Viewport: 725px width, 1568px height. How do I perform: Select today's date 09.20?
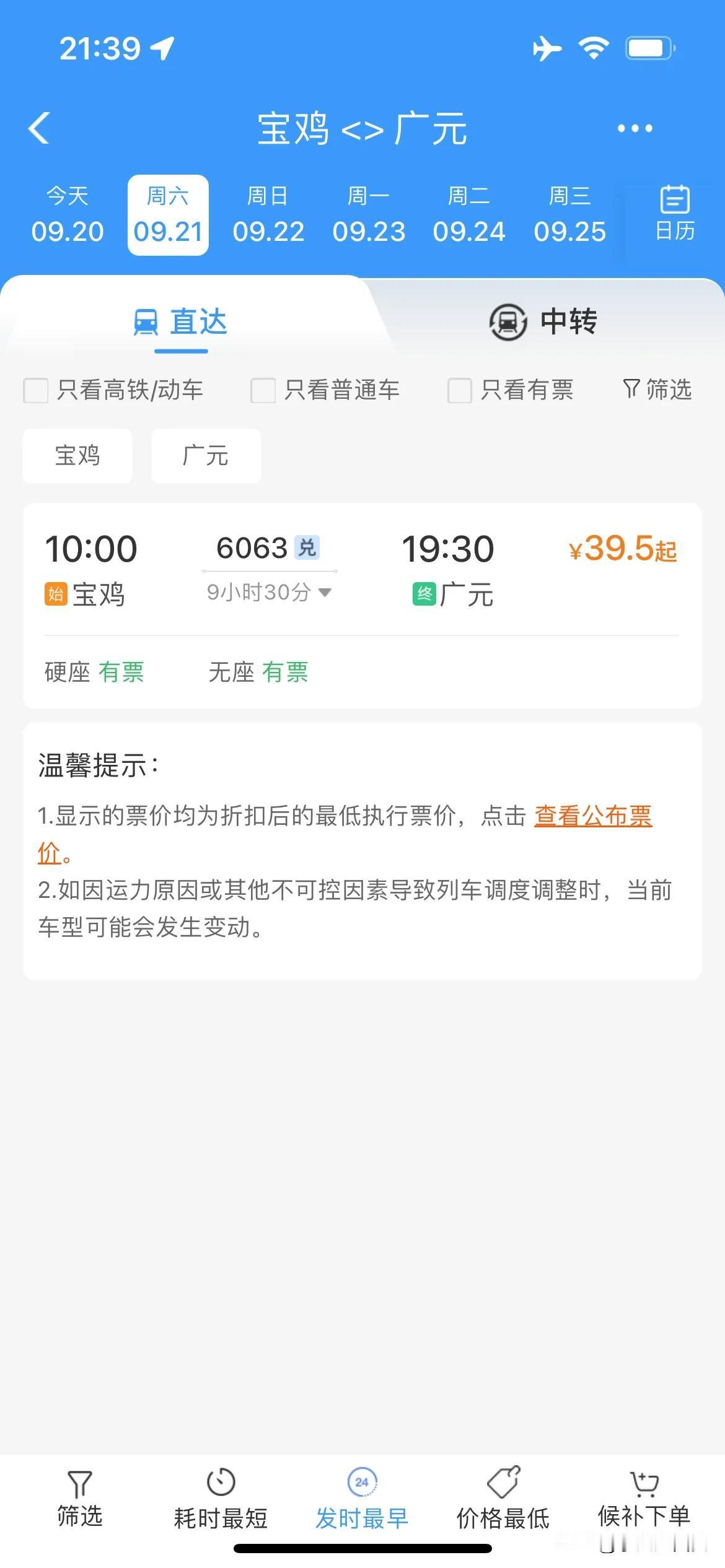pyautogui.click(x=68, y=215)
